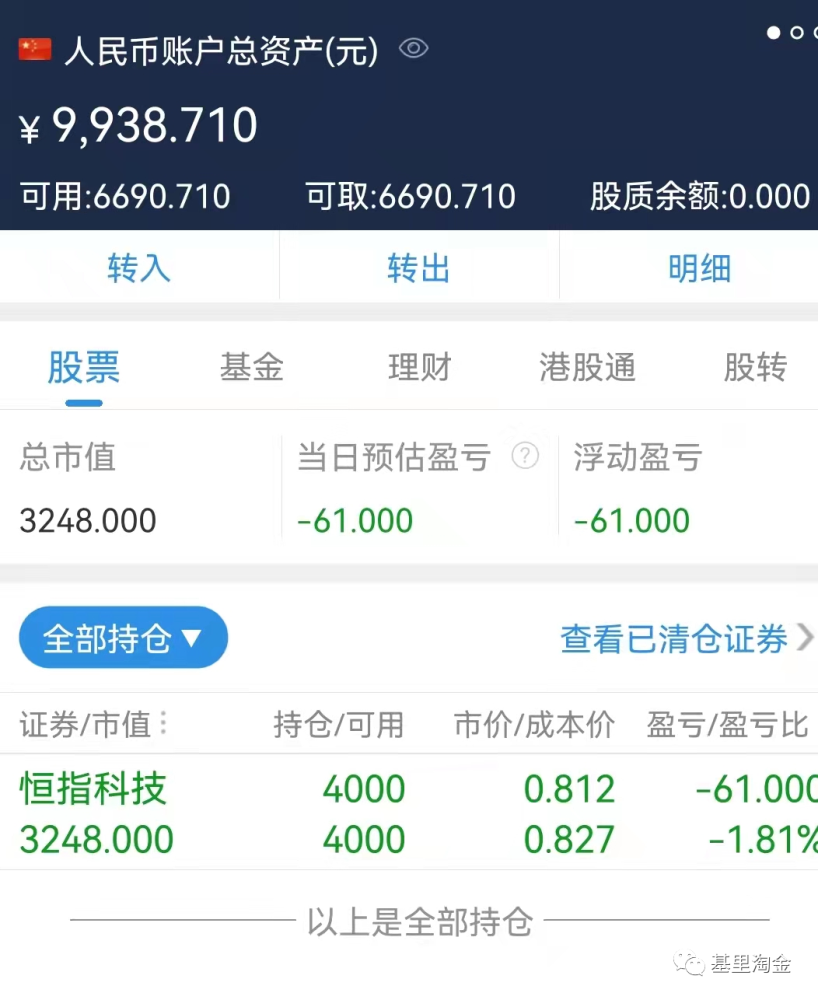Open the 港股通 section

[x=587, y=367]
